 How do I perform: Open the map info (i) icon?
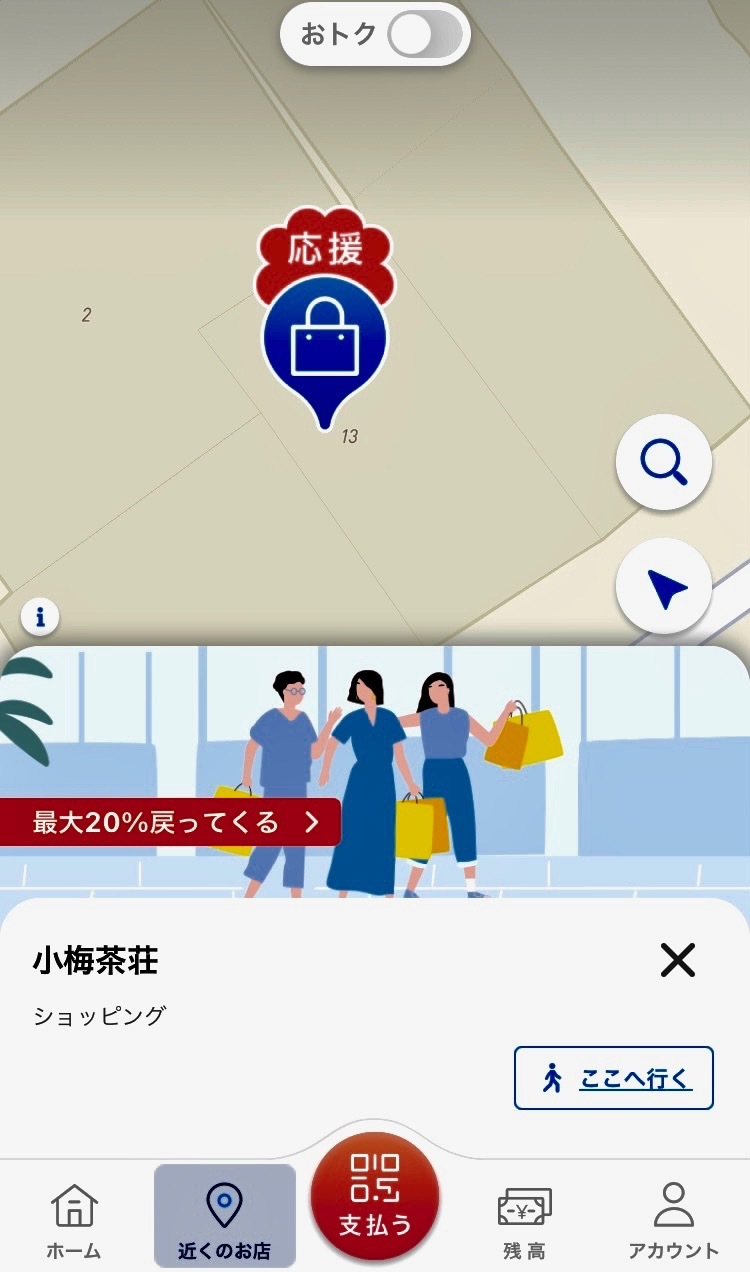point(39,618)
